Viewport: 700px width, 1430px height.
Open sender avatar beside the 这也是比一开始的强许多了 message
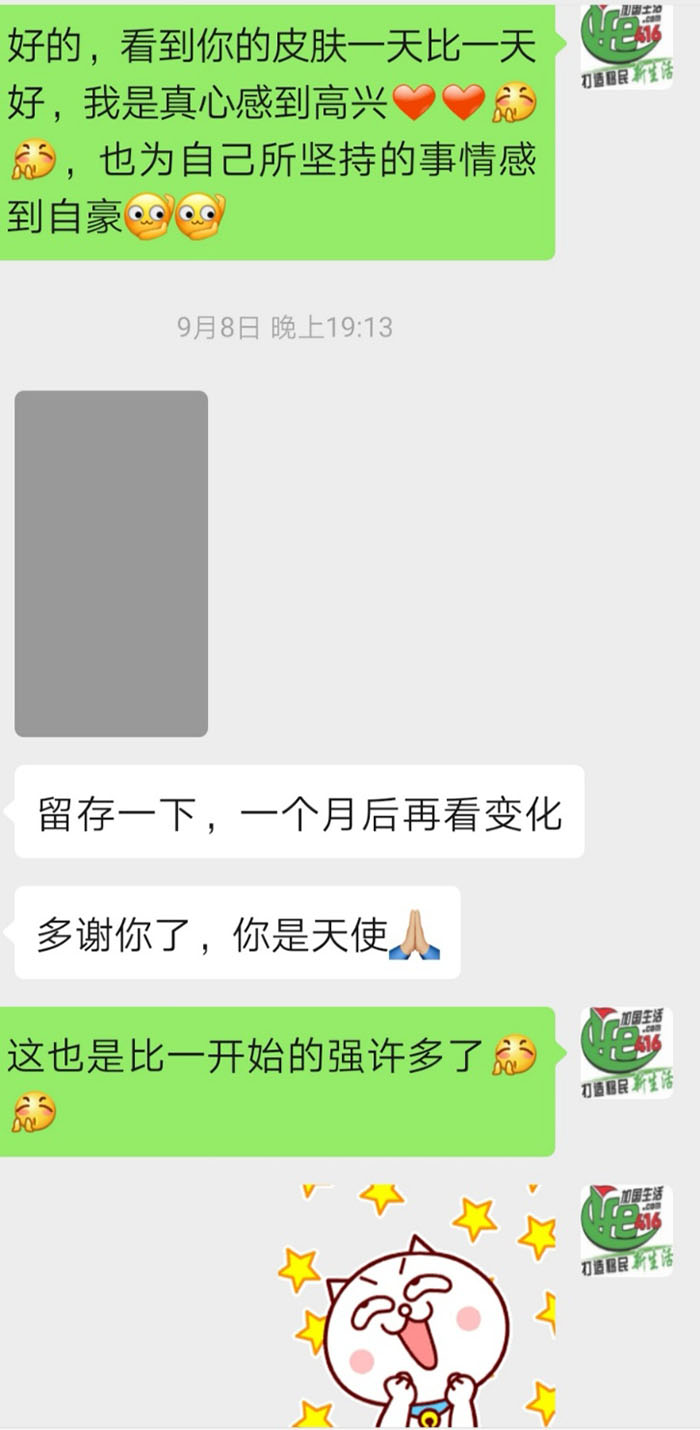[626, 1052]
